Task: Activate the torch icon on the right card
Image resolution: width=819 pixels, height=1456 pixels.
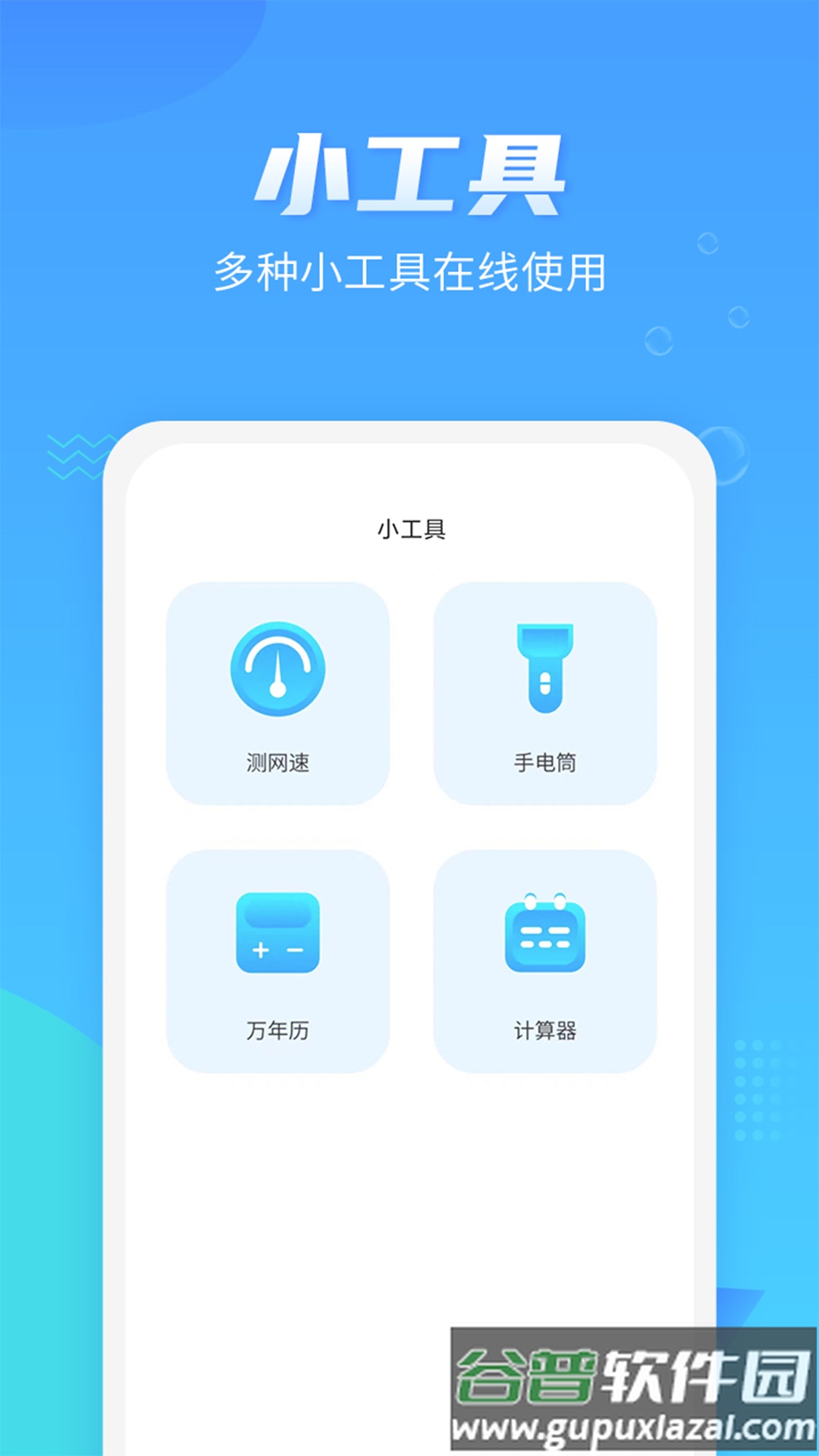Action: click(x=546, y=667)
